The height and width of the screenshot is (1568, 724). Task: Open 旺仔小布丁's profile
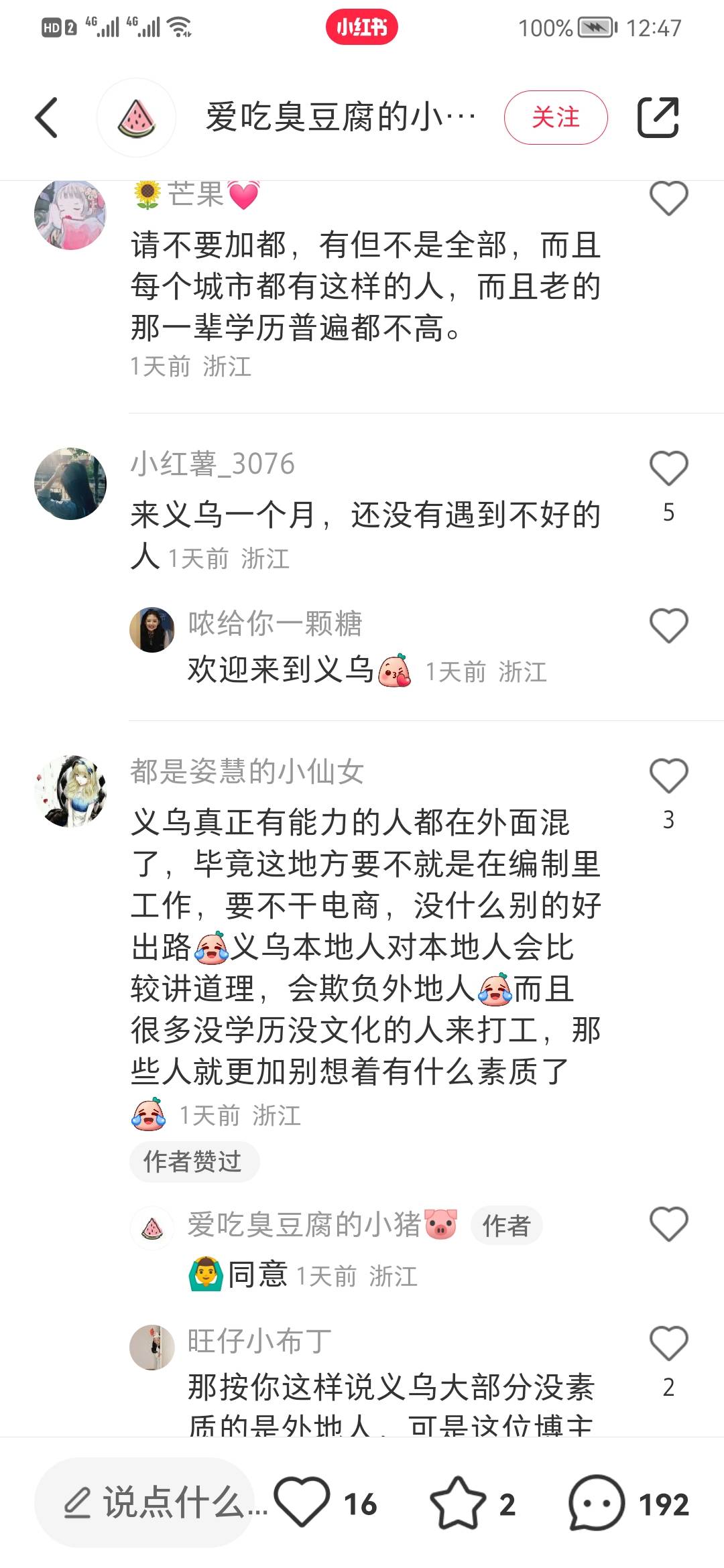pos(152,1347)
